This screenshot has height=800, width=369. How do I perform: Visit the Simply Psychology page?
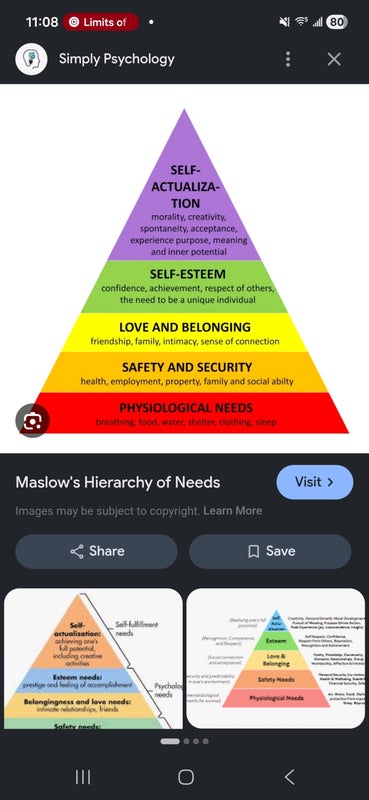pyautogui.click(x=314, y=482)
